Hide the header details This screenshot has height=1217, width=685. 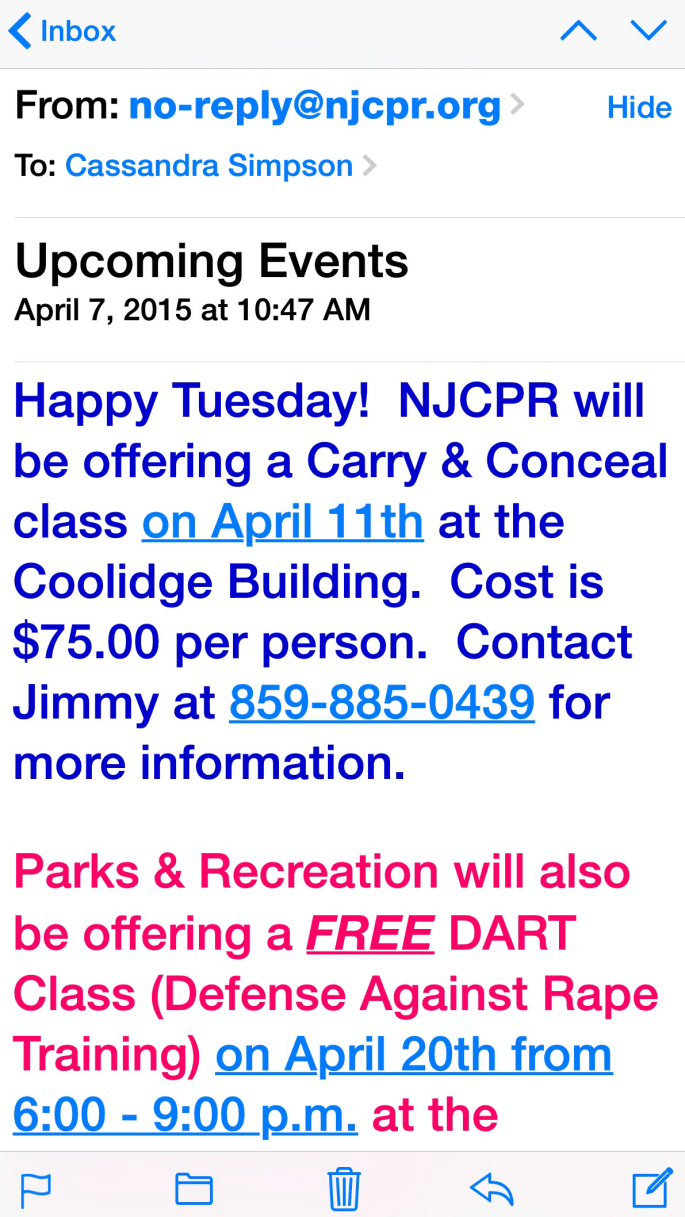click(639, 107)
